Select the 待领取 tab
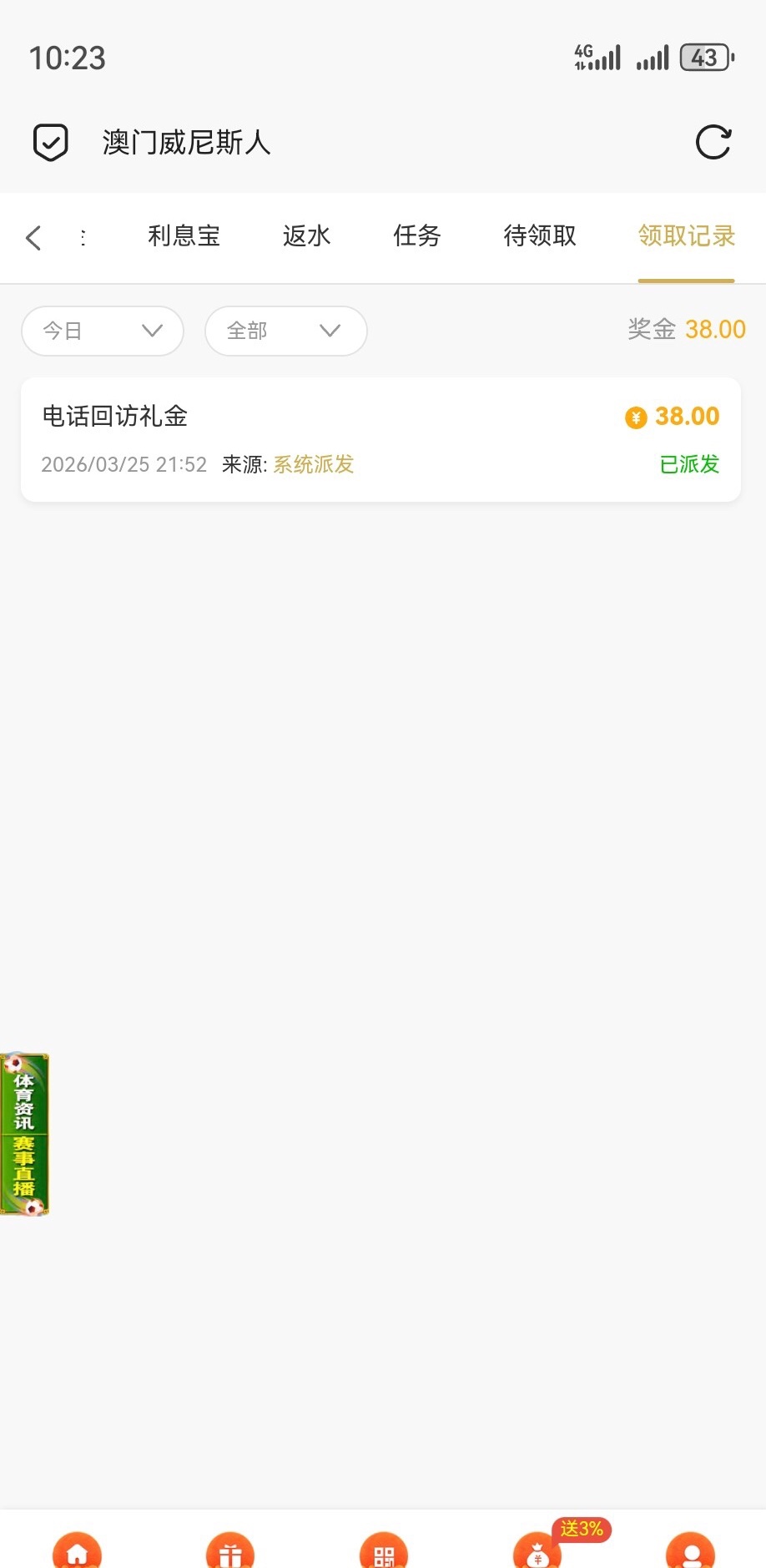This screenshot has height=1568, width=766. (x=540, y=236)
